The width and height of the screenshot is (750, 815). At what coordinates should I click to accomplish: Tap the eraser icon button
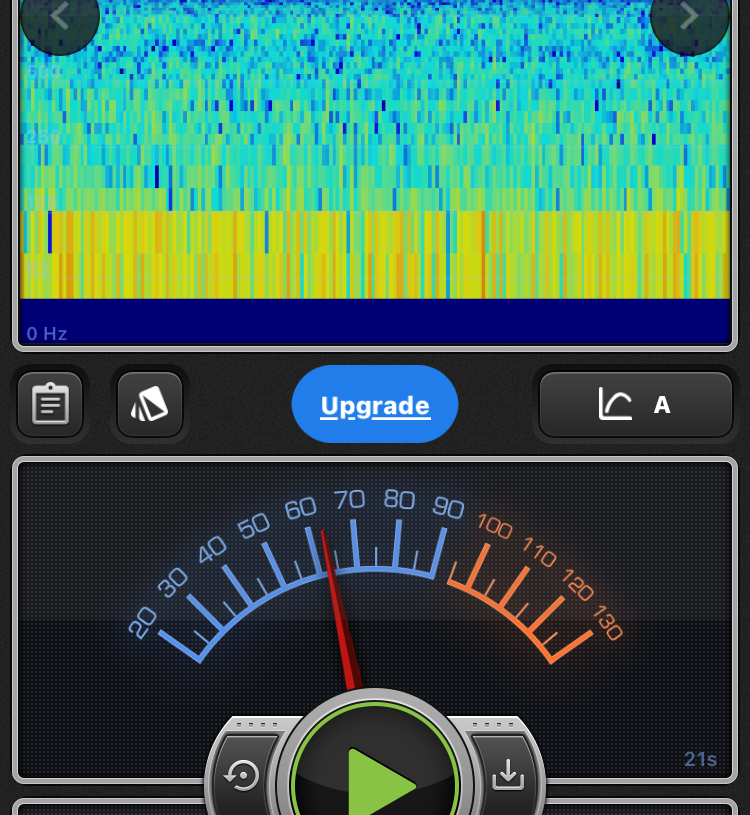[x=150, y=405]
